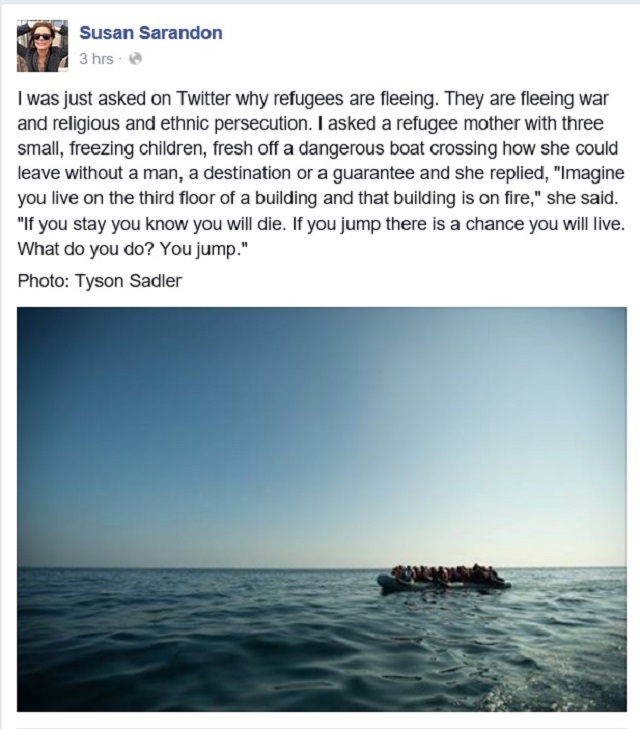Tap Susan Sarandon's profile picture
Screen dimensions: 640x729
pos(42,45)
